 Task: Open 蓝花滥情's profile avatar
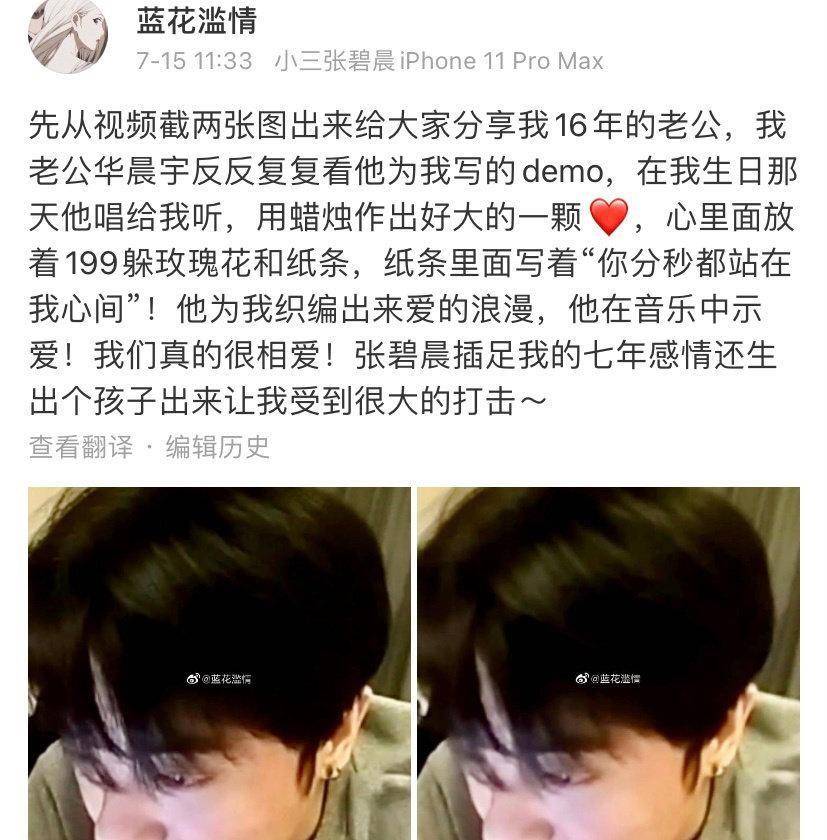(68, 37)
